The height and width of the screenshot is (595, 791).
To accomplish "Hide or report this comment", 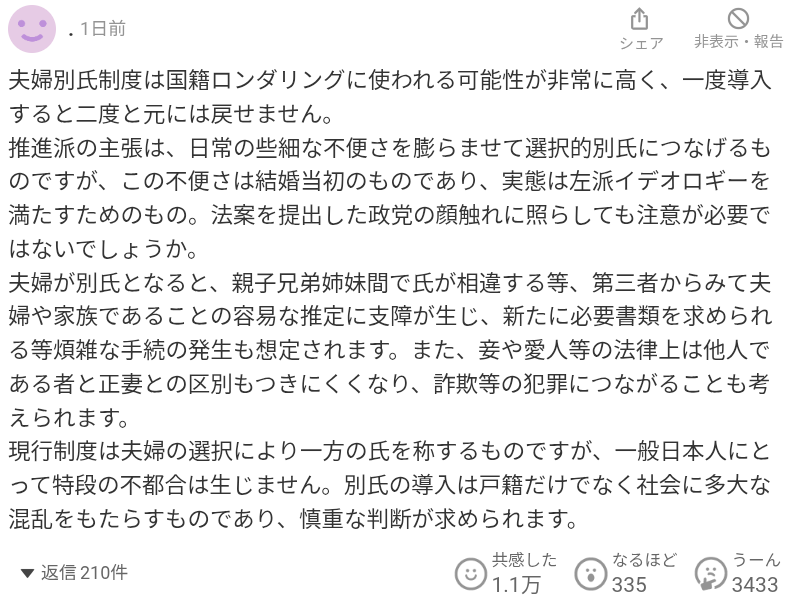I will [738, 29].
